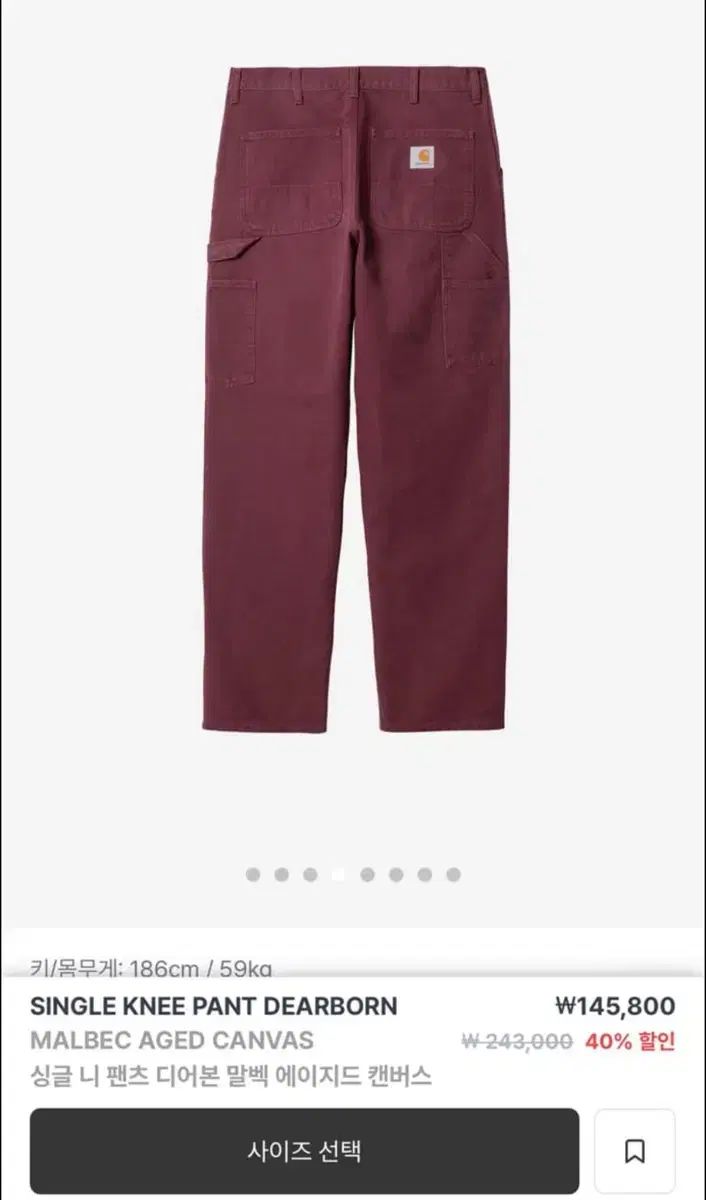Jump to the last product image dot
Screen dimensions: 706x1200
click(453, 875)
